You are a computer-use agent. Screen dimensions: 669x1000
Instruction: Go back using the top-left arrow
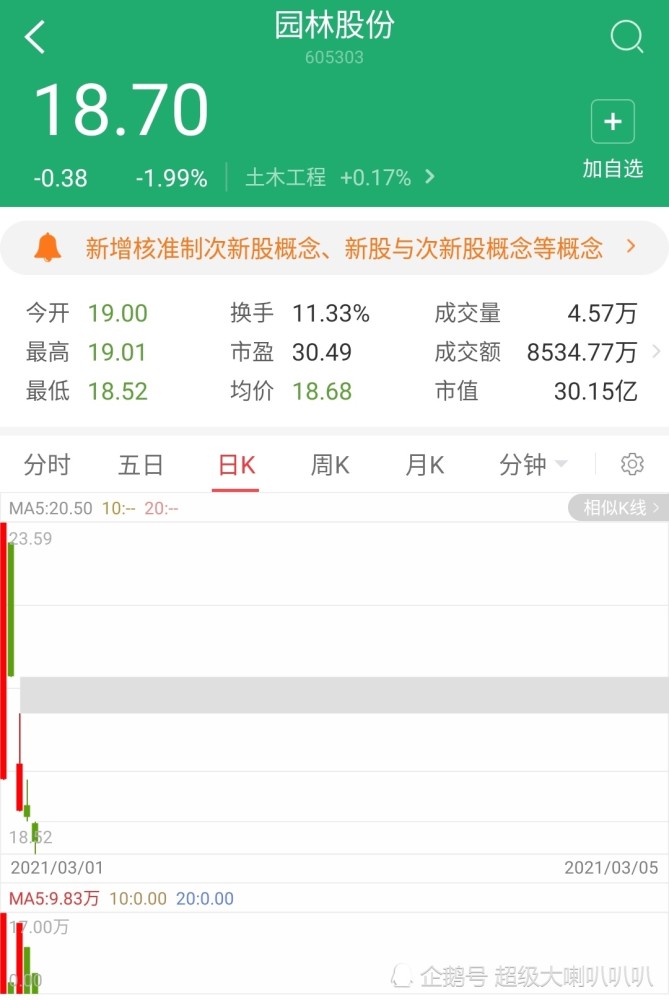[35, 38]
